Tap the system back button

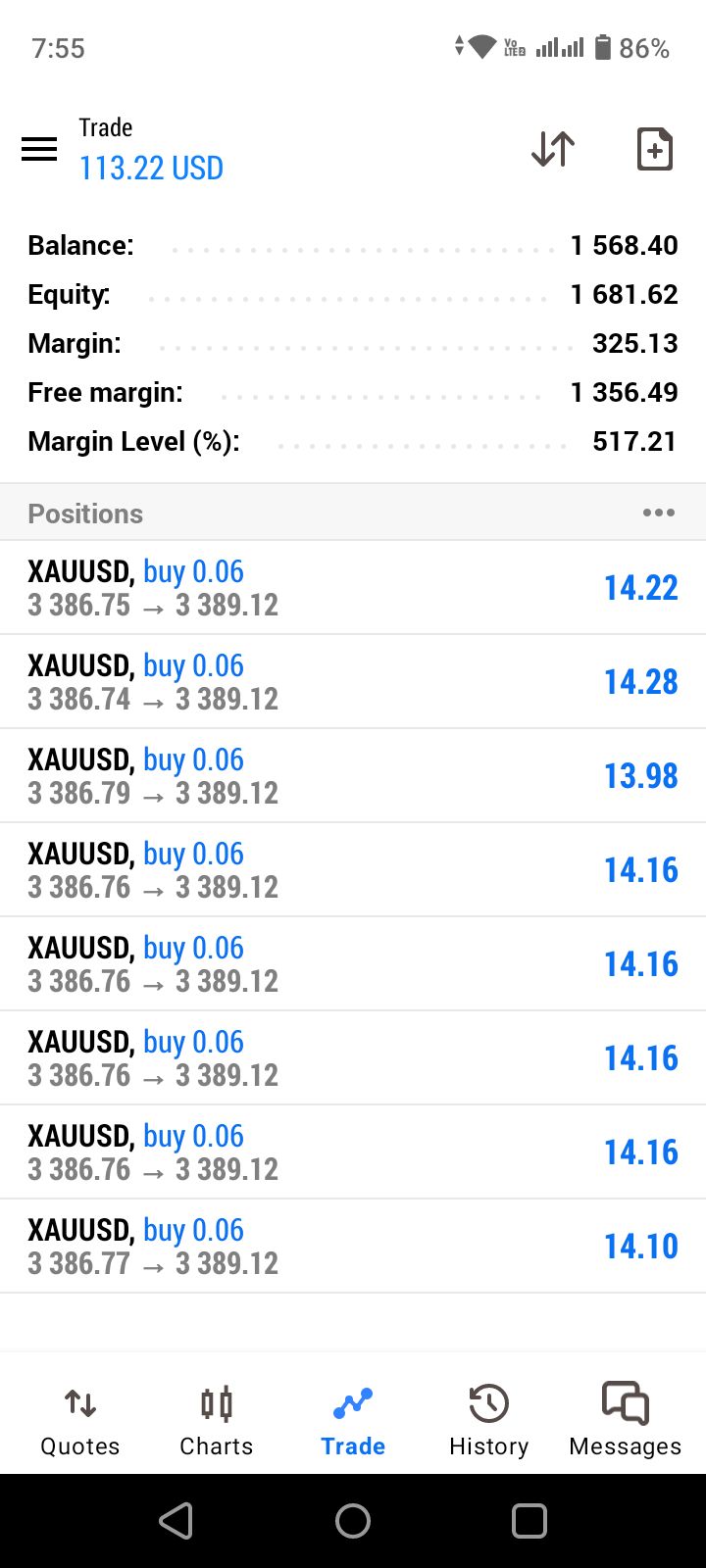(x=176, y=1521)
